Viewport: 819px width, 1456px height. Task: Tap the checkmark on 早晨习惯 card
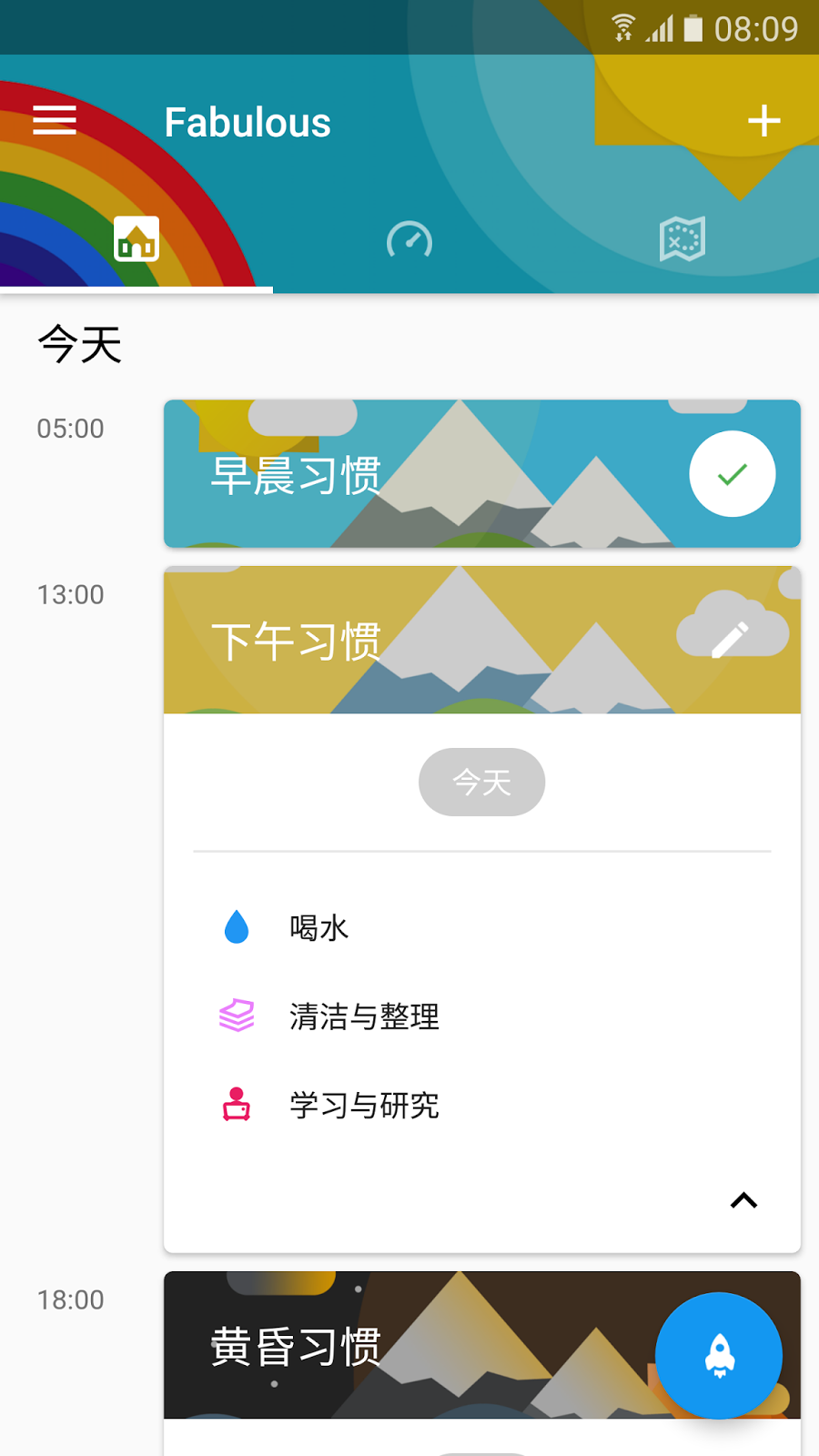tap(732, 474)
